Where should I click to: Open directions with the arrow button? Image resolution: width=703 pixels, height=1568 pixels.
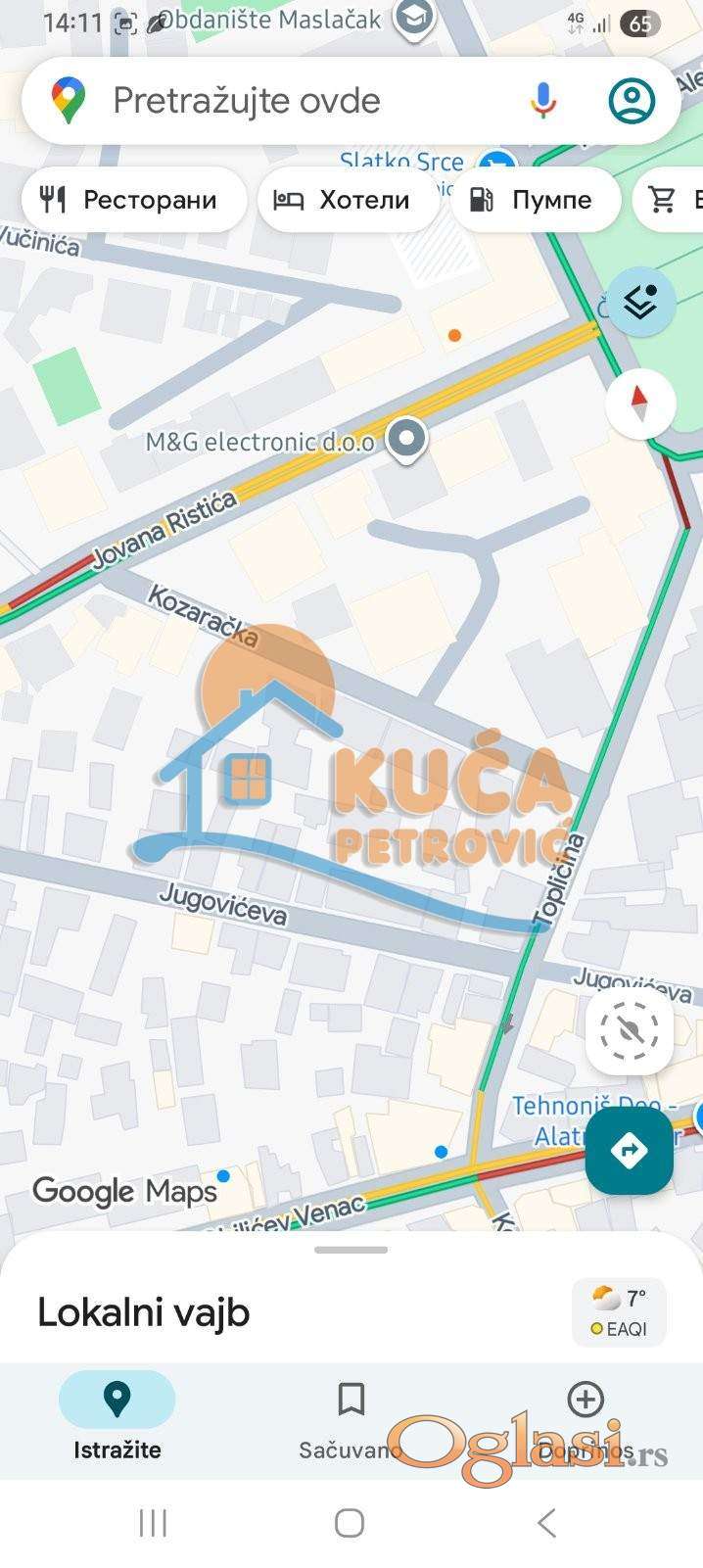click(x=629, y=1150)
